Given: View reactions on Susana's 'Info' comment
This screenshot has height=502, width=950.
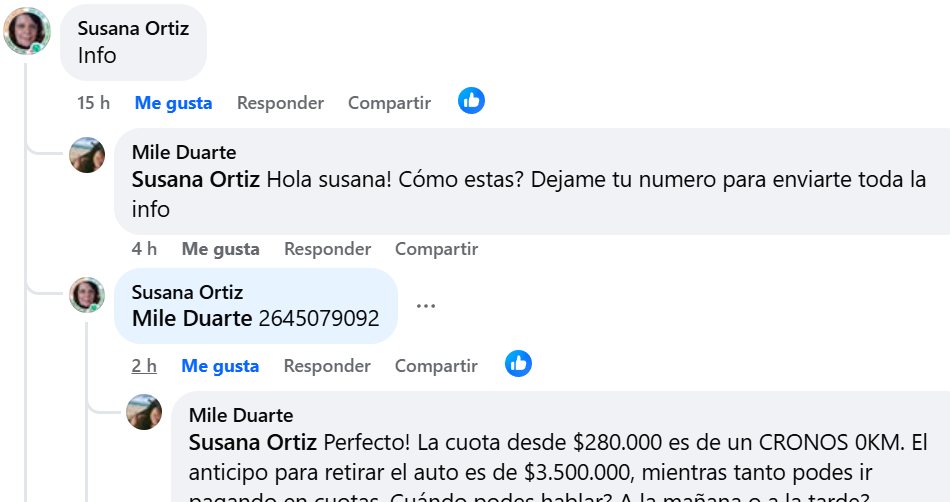Looking at the screenshot, I should pos(471,101).
